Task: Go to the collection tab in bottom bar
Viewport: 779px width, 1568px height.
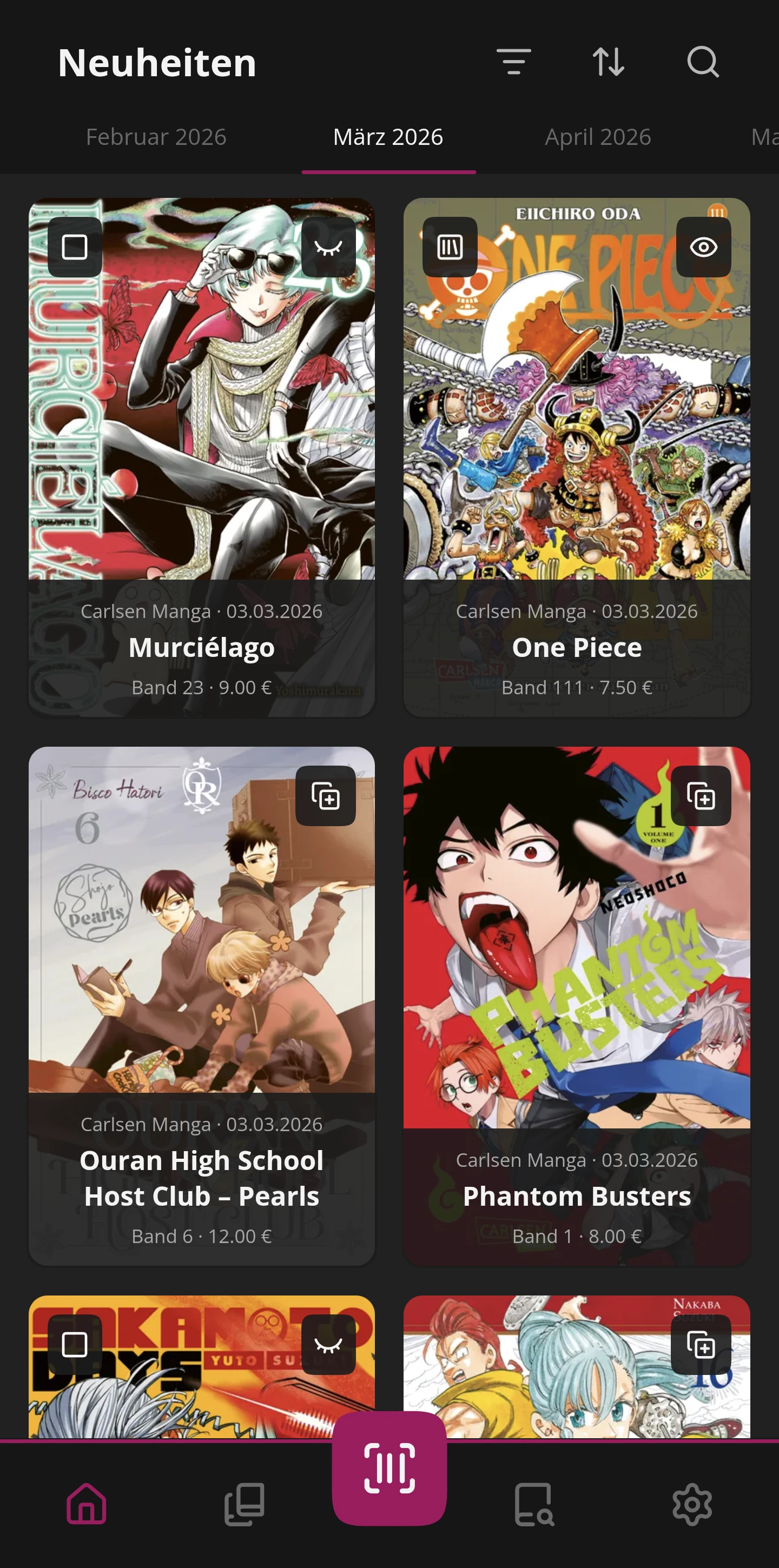Action: [x=244, y=1504]
